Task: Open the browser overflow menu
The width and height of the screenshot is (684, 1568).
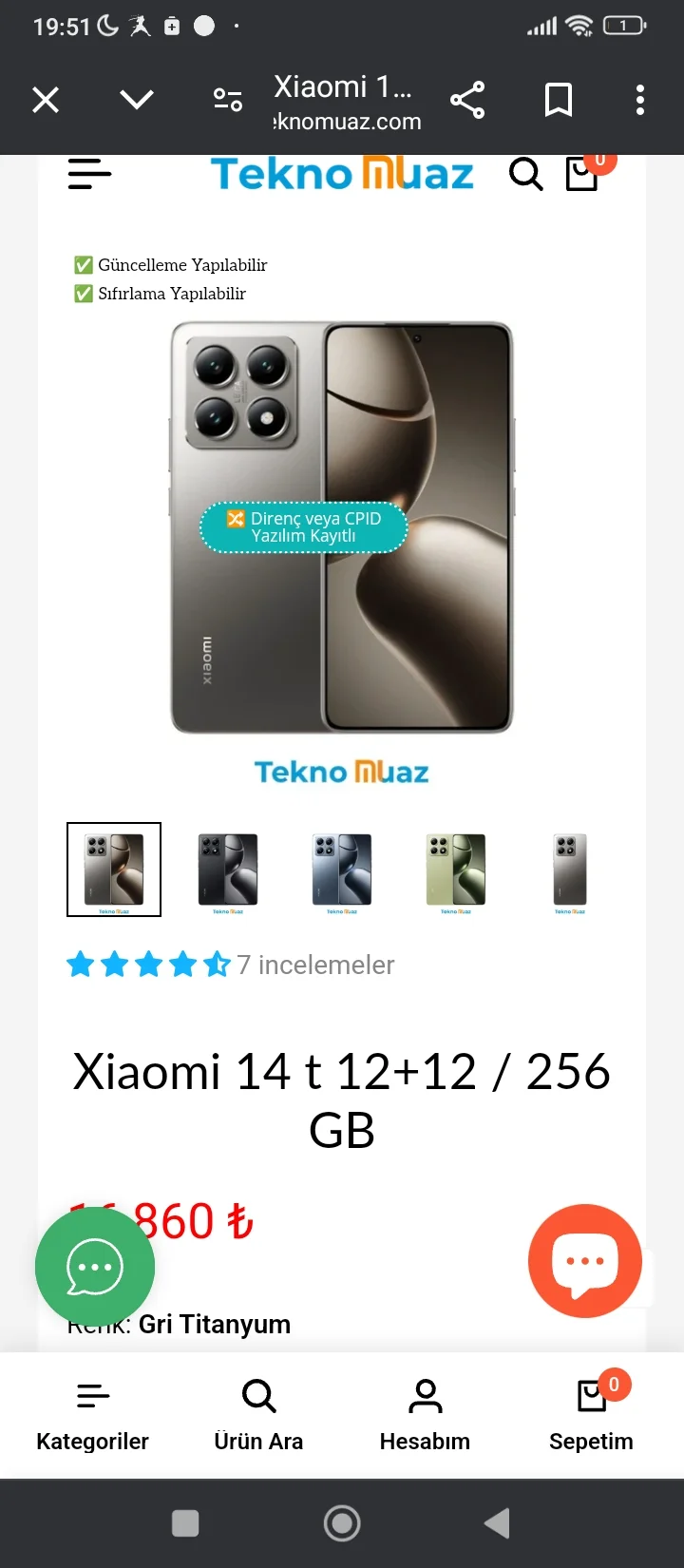Action: (x=640, y=100)
